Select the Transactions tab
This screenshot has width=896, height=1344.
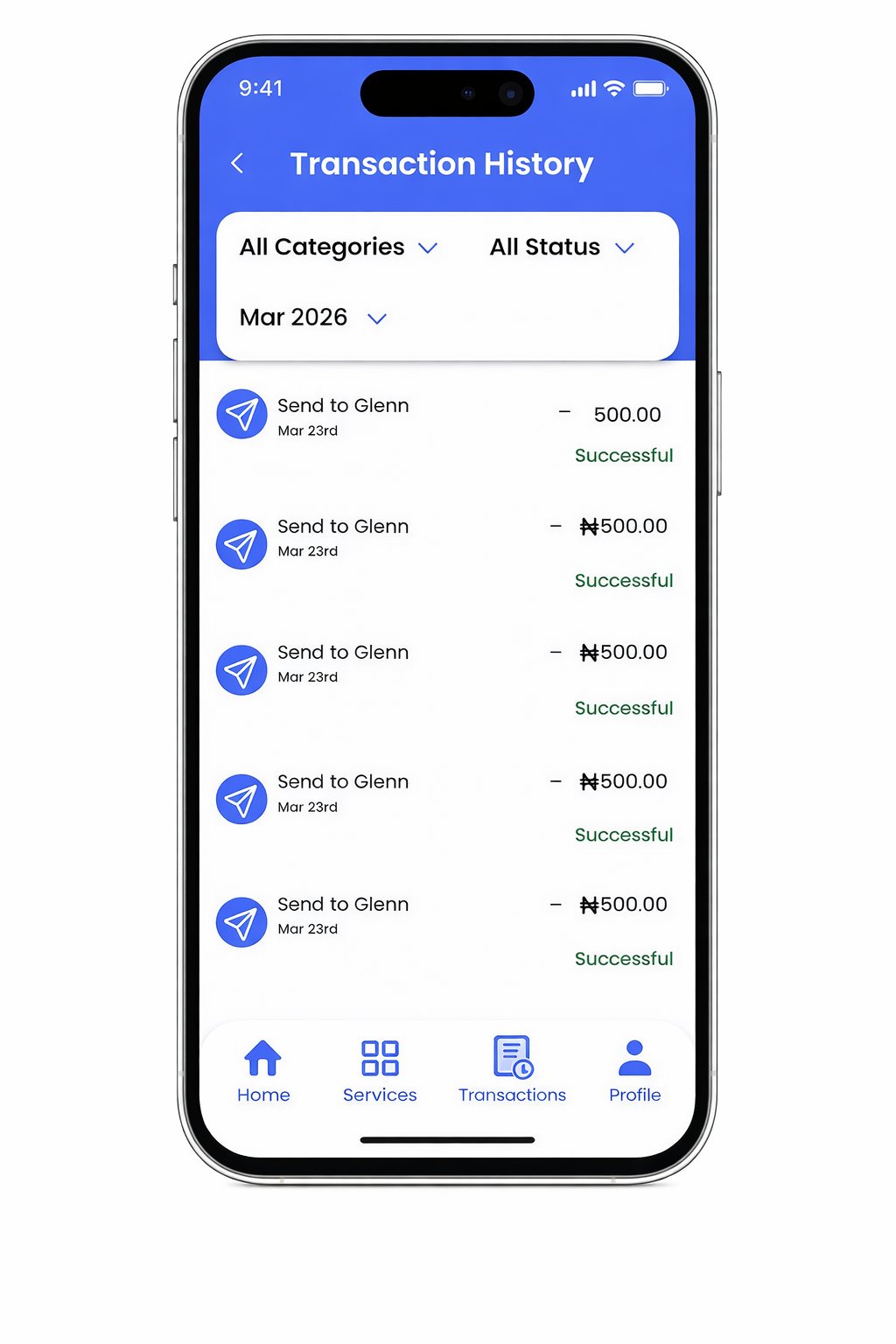[513, 1071]
